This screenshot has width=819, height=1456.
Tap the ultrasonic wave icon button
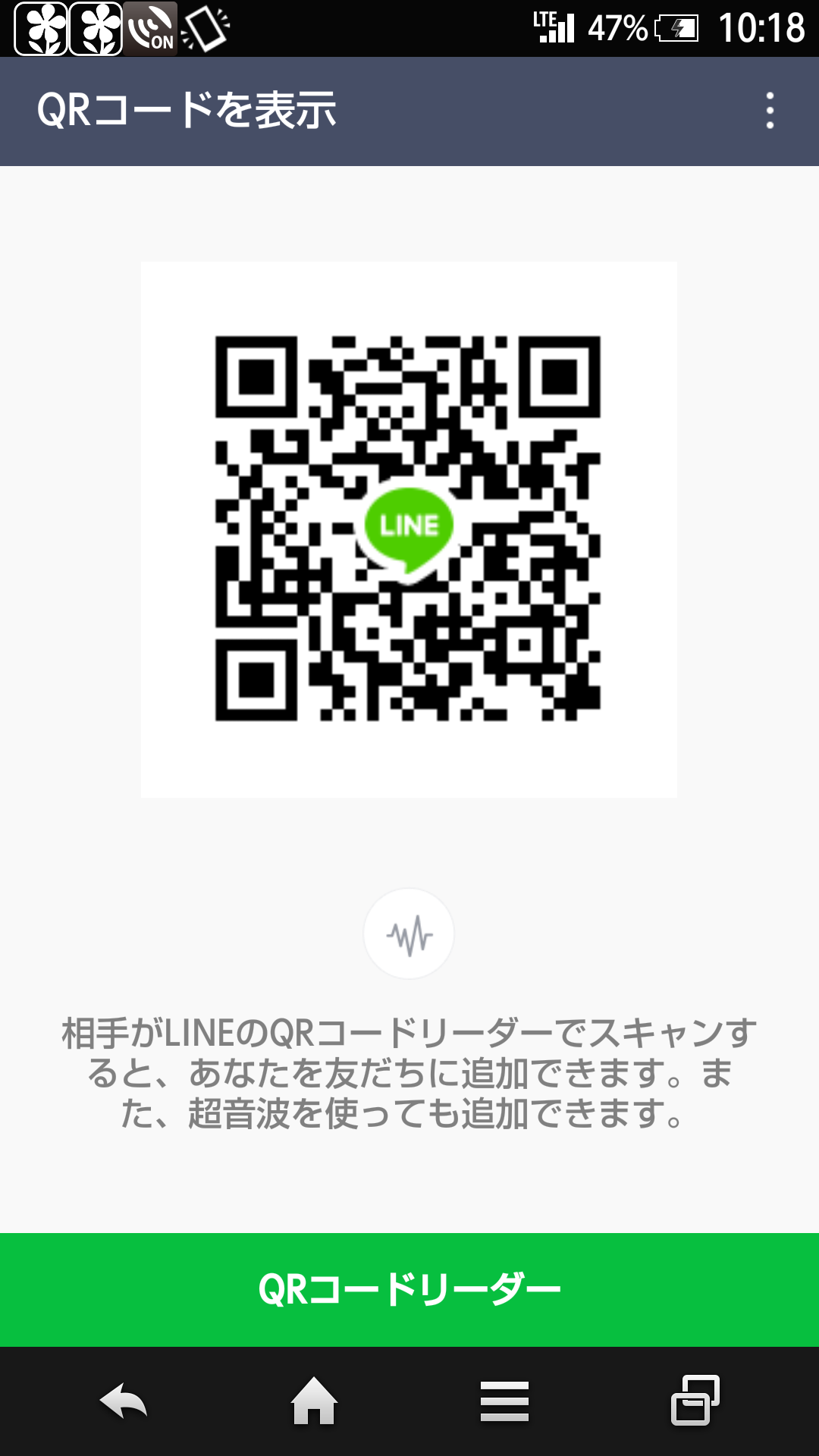[x=409, y=934]
